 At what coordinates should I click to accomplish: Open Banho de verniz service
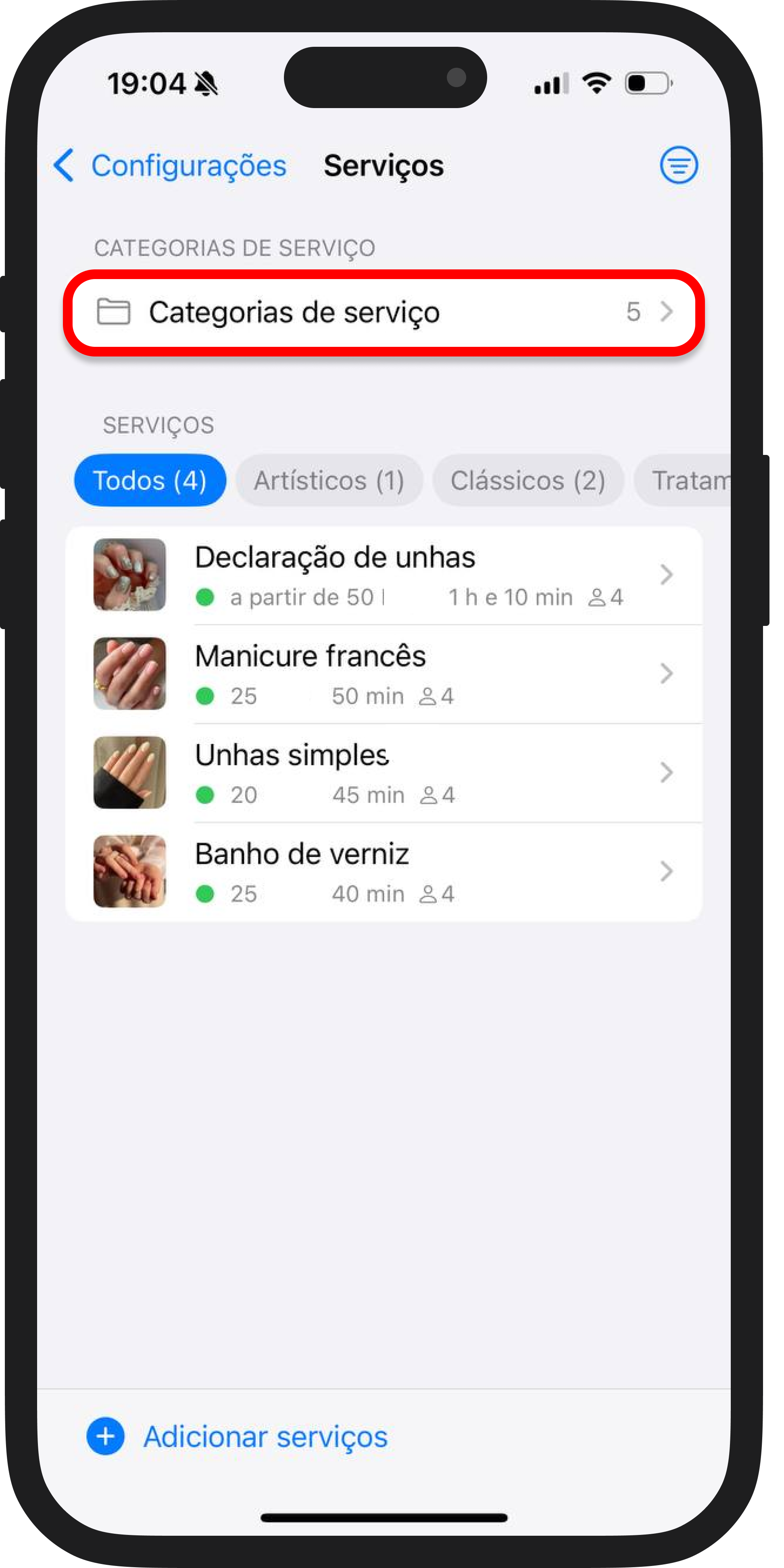384,872
